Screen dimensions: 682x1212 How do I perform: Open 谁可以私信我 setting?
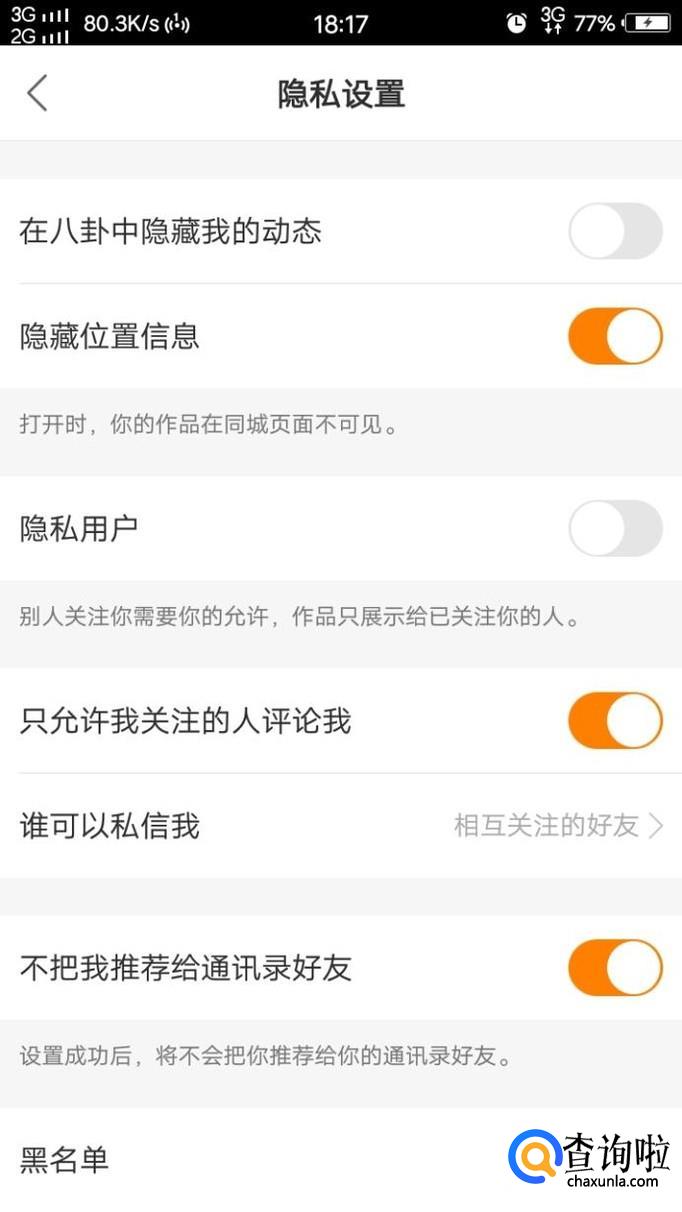(341, 826)
